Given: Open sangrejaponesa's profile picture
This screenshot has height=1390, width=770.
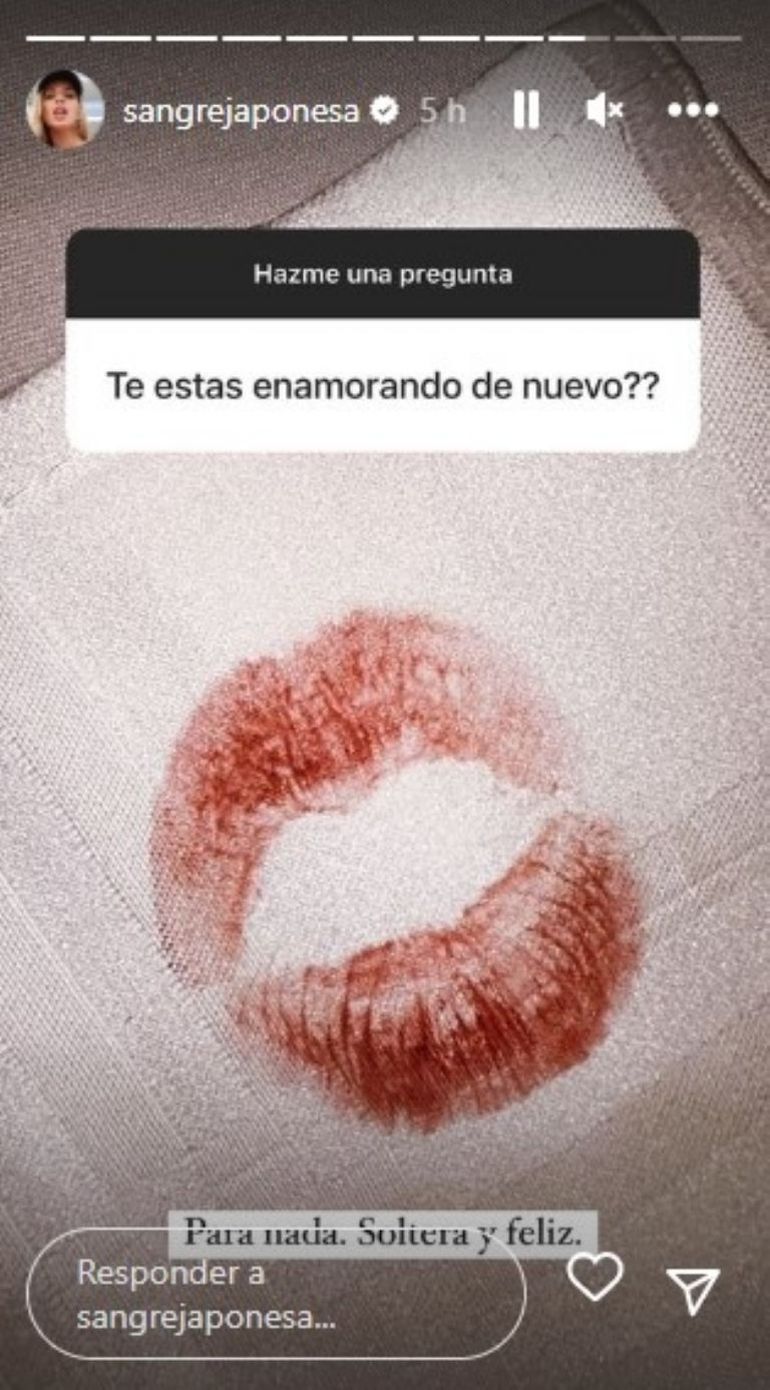Looking at the screenshot, I should (63, 109).
